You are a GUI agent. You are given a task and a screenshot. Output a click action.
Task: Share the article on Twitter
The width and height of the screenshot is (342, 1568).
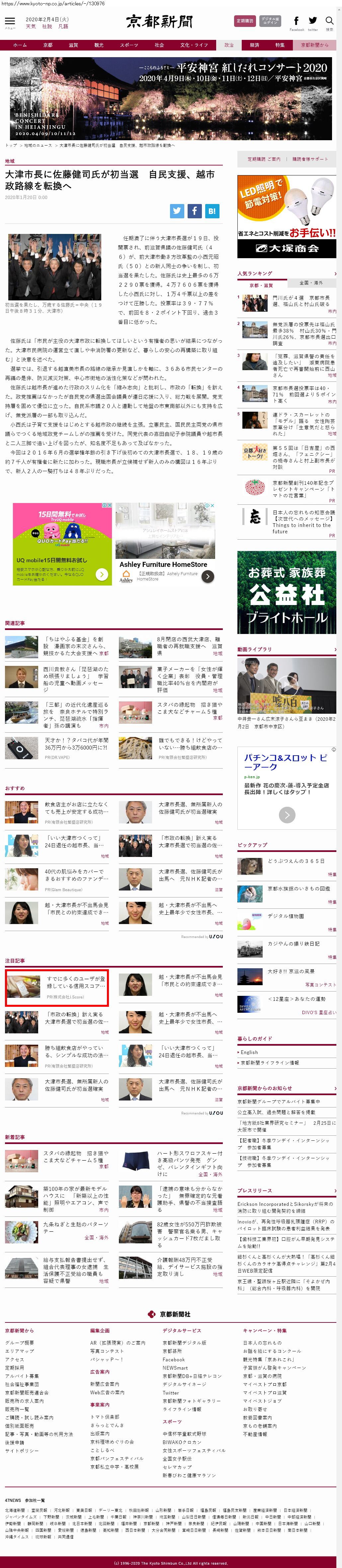click(177, 211)
